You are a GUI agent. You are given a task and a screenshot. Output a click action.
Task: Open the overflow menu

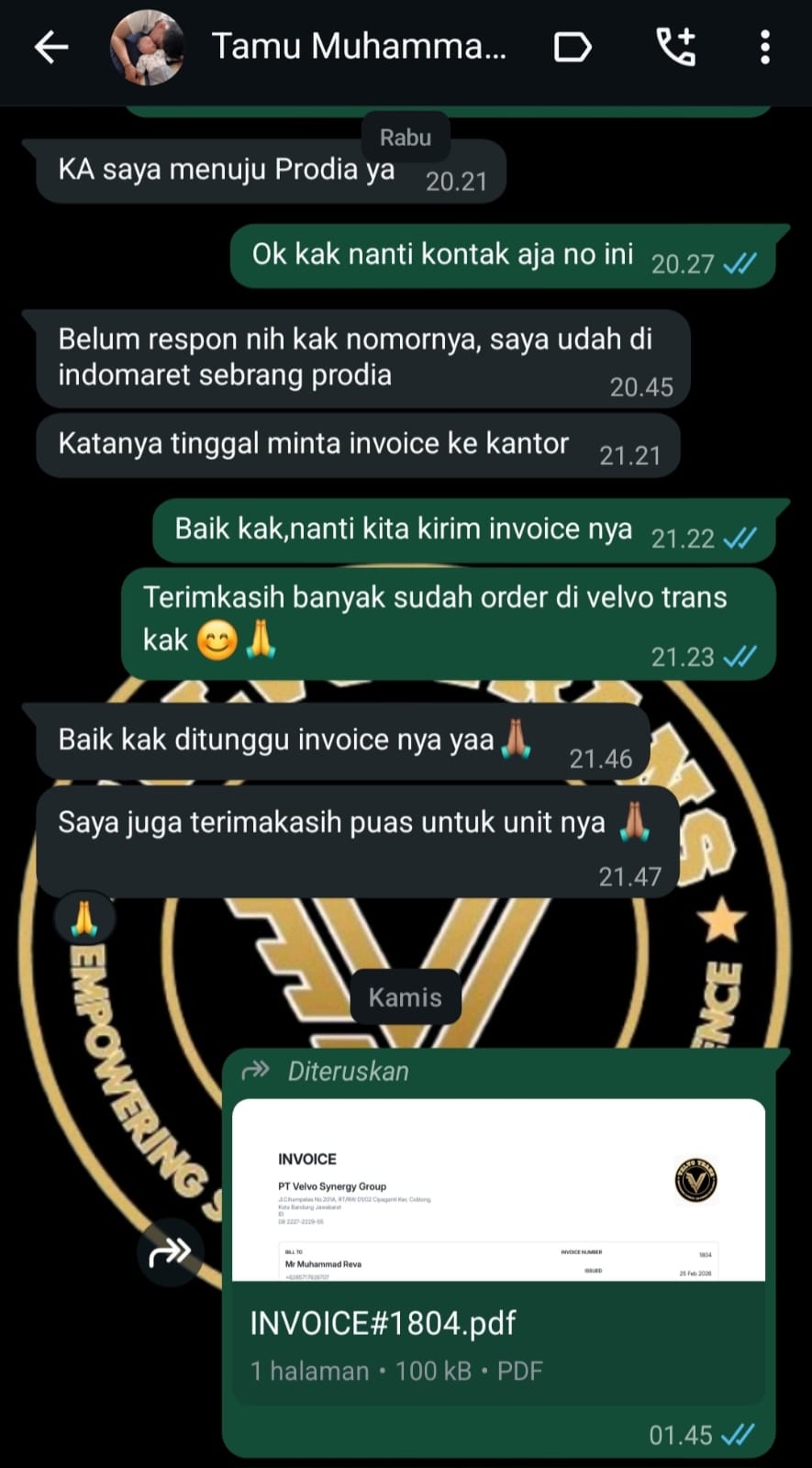pyautogui.click(x=764, y=48)
